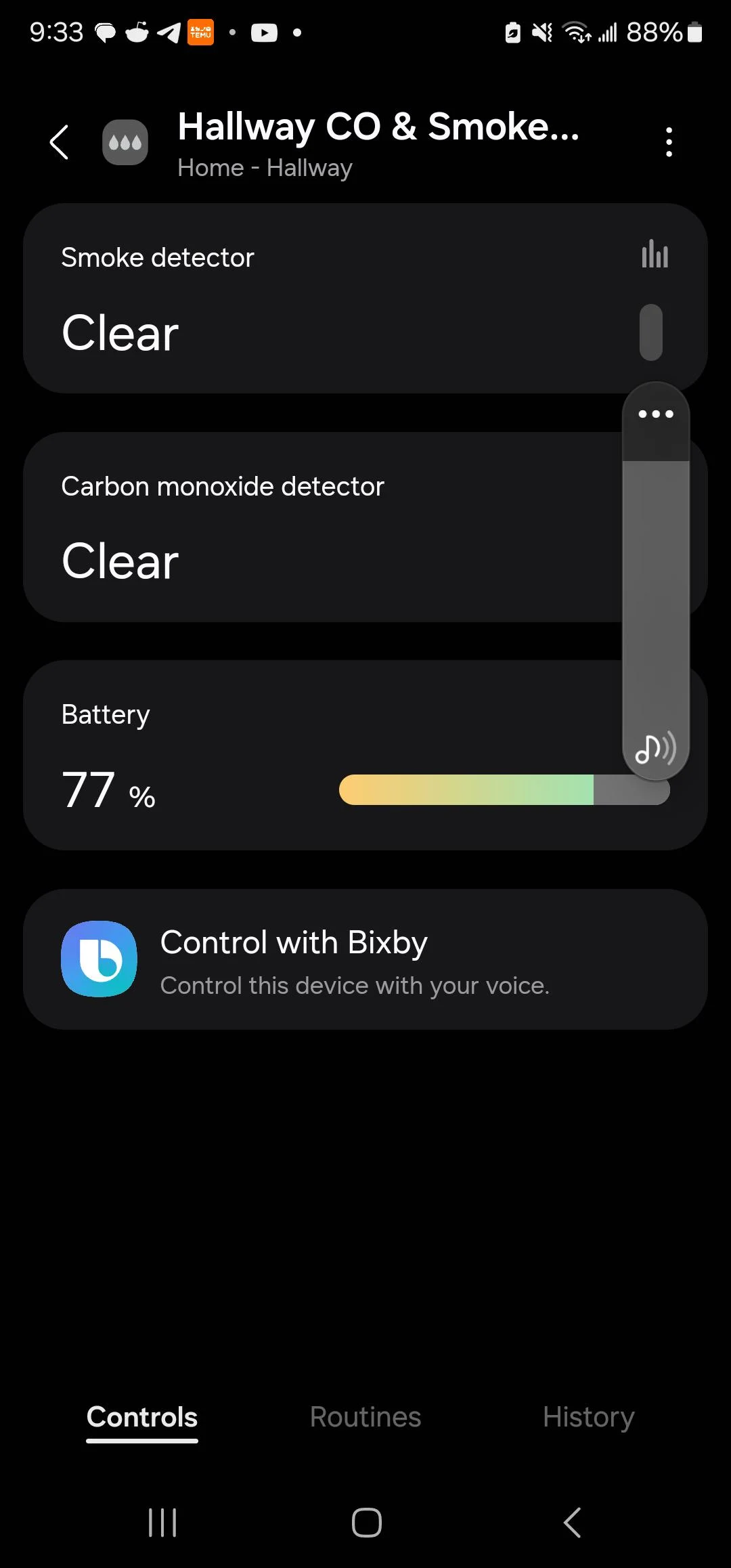Screen dimensions: 731x1568
Task: Open the three-dot menu at top right
Action: [x=669, y=141]
